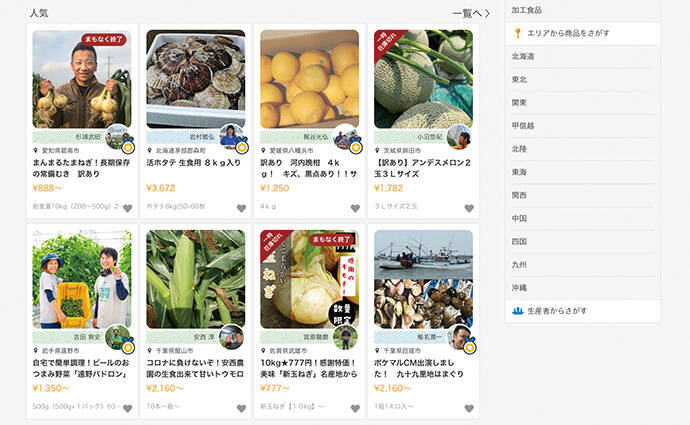690x425 pixels.
Task: Favorite the アンデスメロン melon item
Action: tap(469, 209)
